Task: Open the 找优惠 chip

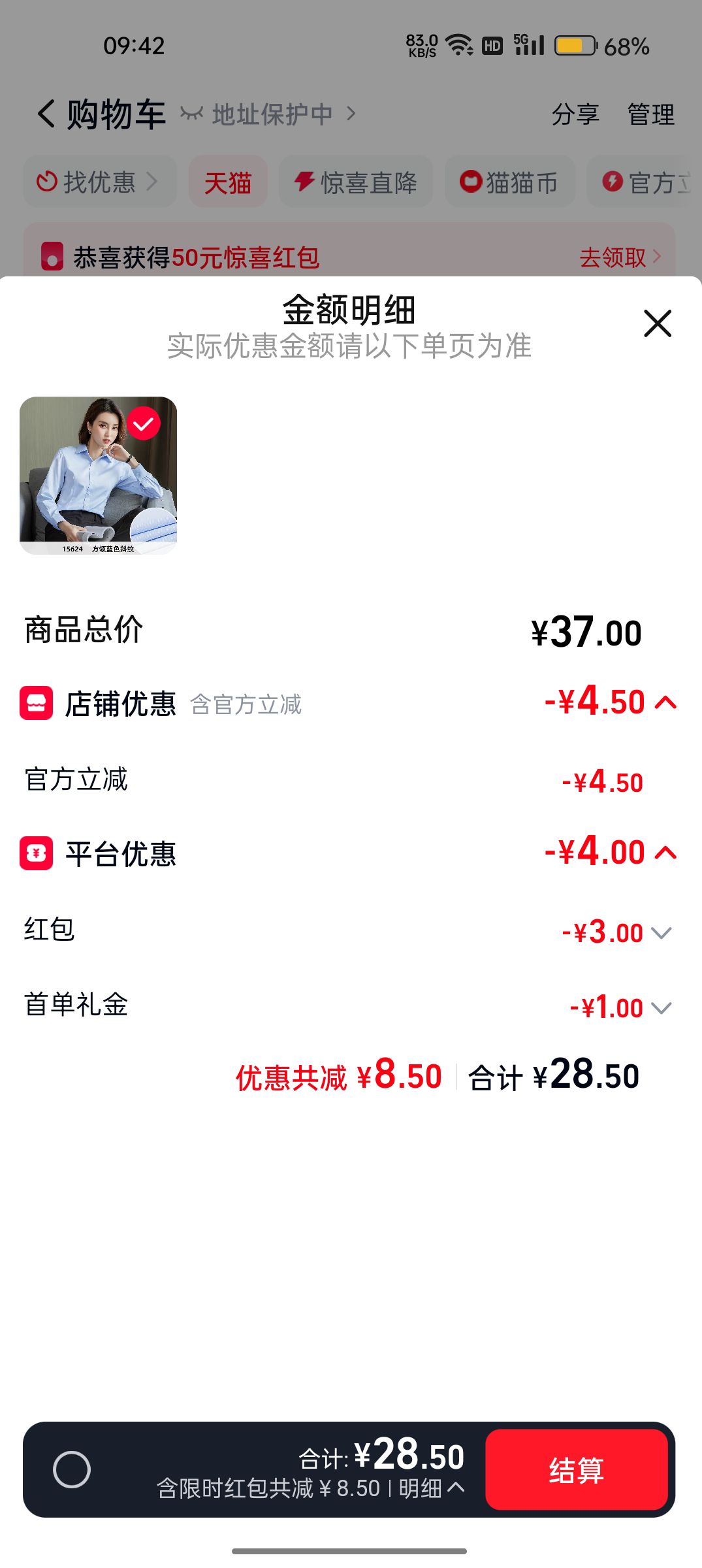Action: click(x=100, y=182)
